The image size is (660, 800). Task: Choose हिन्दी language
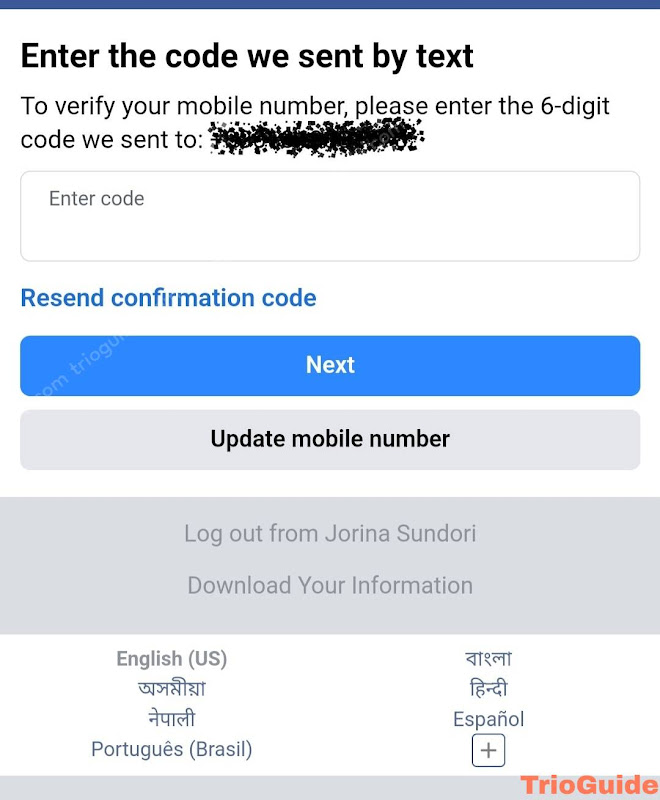point(488,689)
